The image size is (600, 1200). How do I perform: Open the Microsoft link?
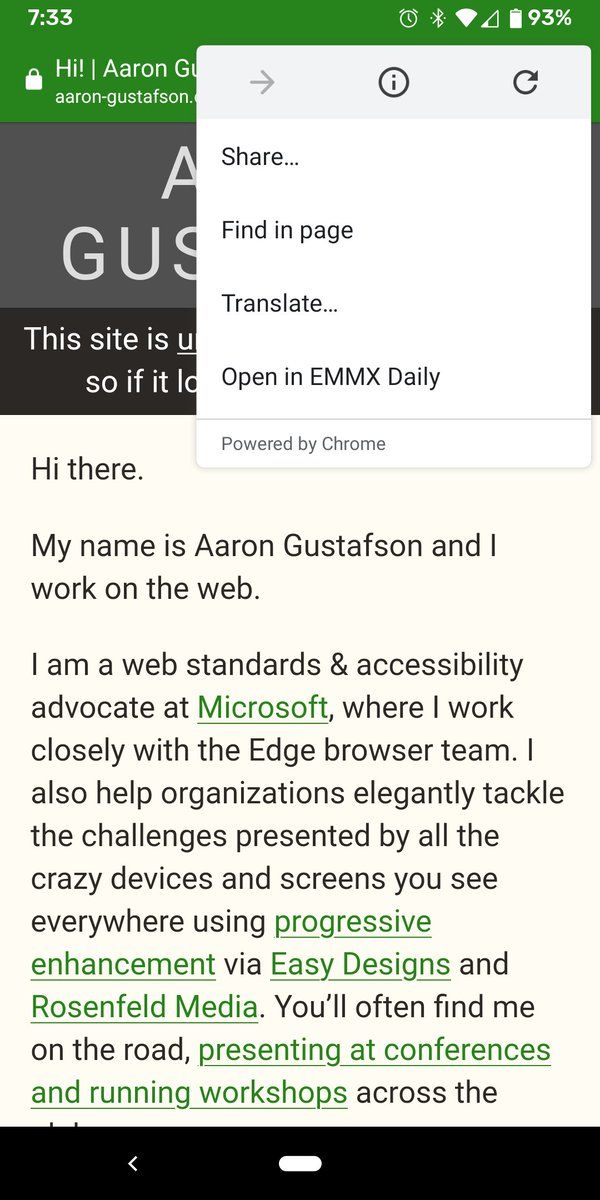click(263, 707)
